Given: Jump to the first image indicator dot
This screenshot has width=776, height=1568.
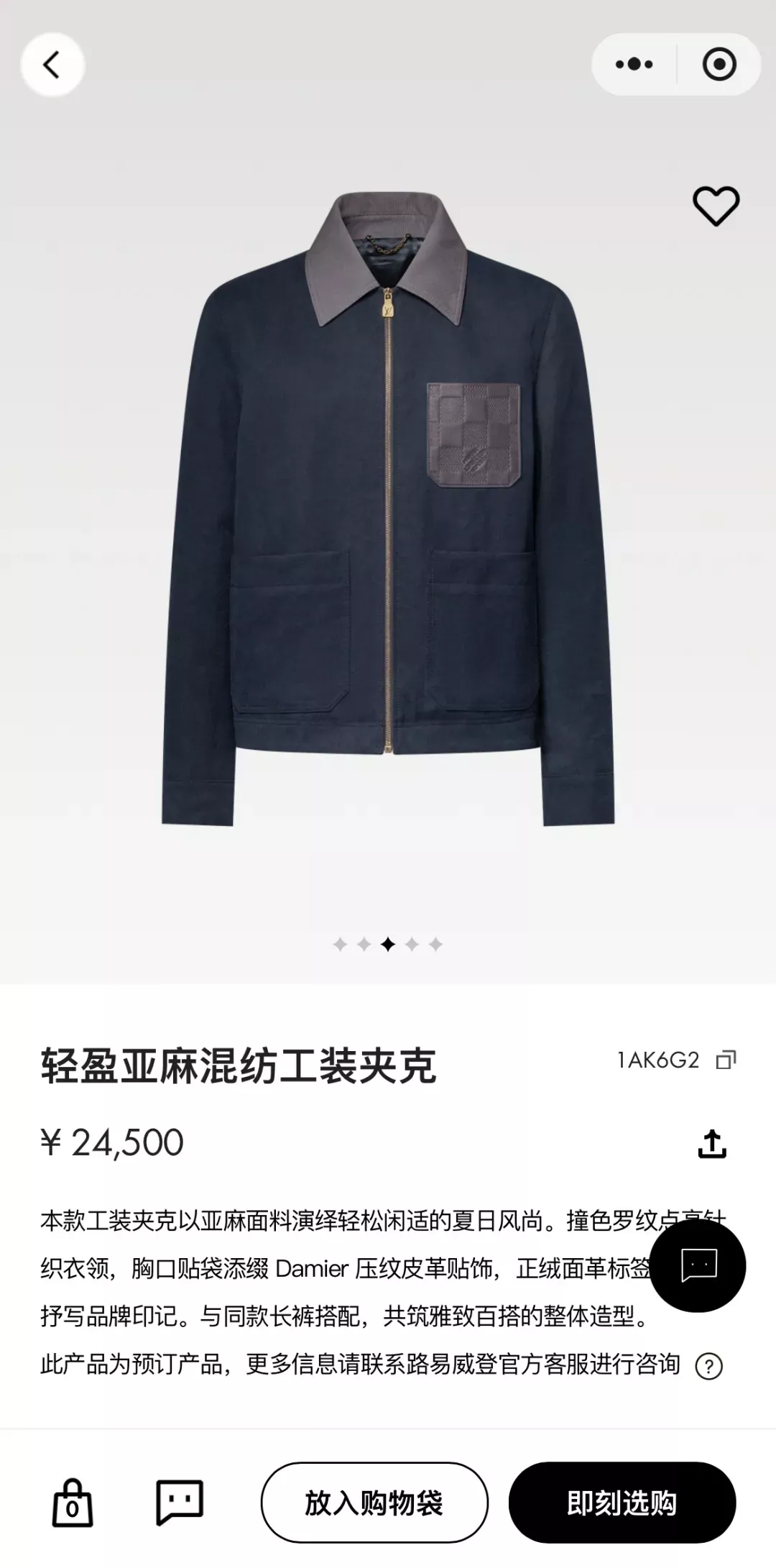Looking at the screenshot, I should coord(341,944).
